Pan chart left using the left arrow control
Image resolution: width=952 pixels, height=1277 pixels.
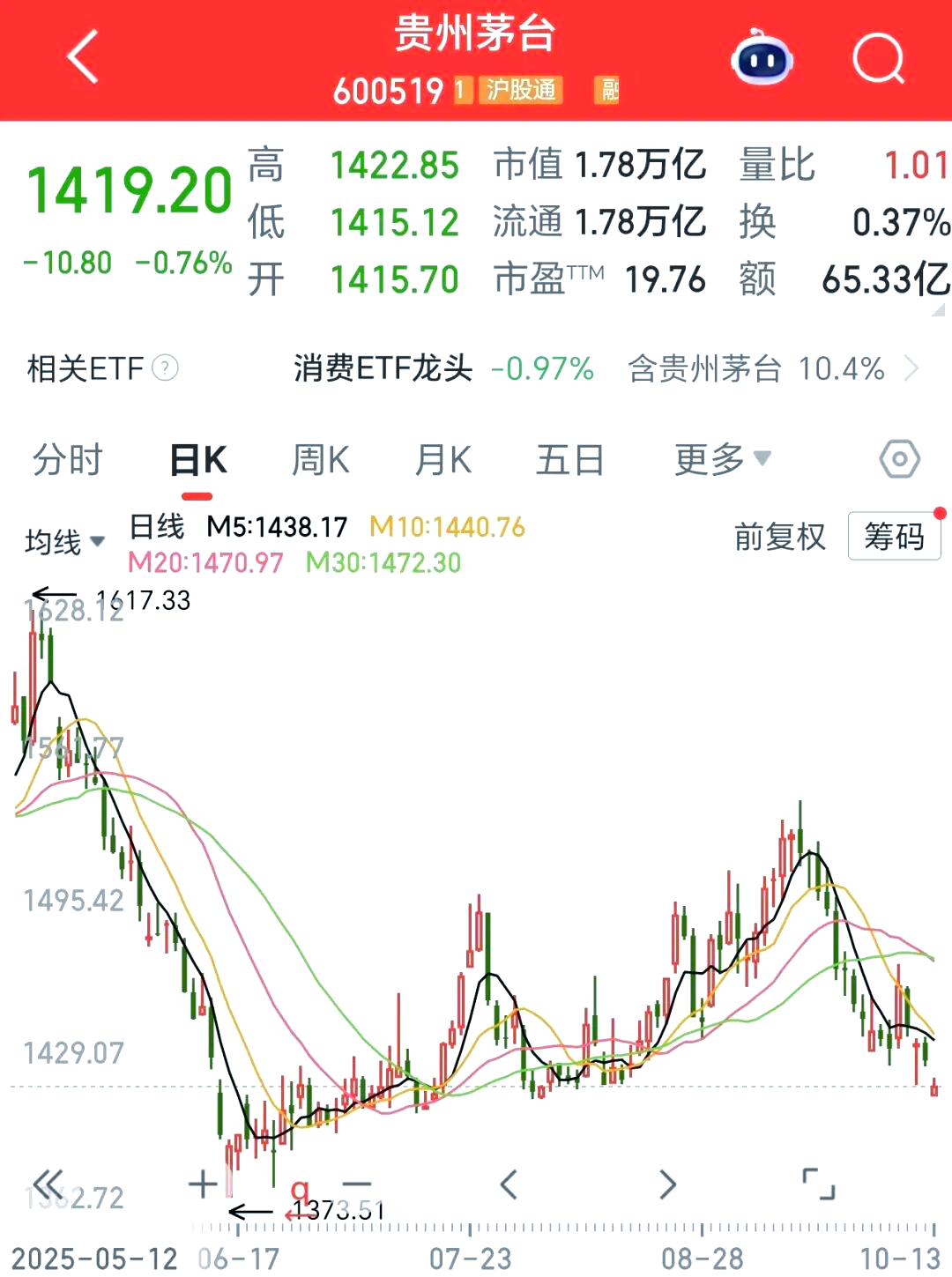pyautogui.click(x=509, y=1184)
